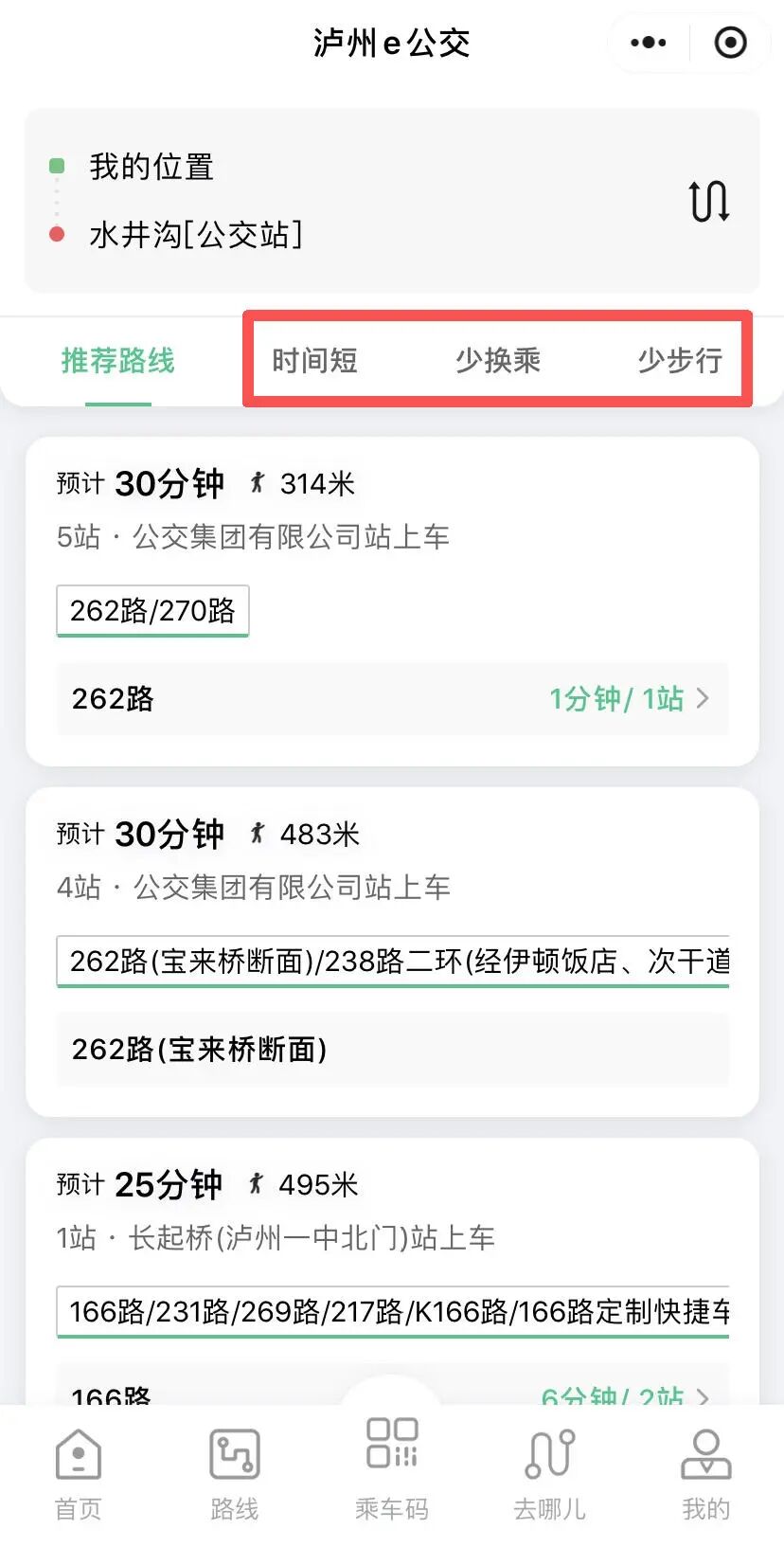This screenshot has height=1565, width=784.
Task: Switch to the 少步行 tab
Action: click(680, 361)
